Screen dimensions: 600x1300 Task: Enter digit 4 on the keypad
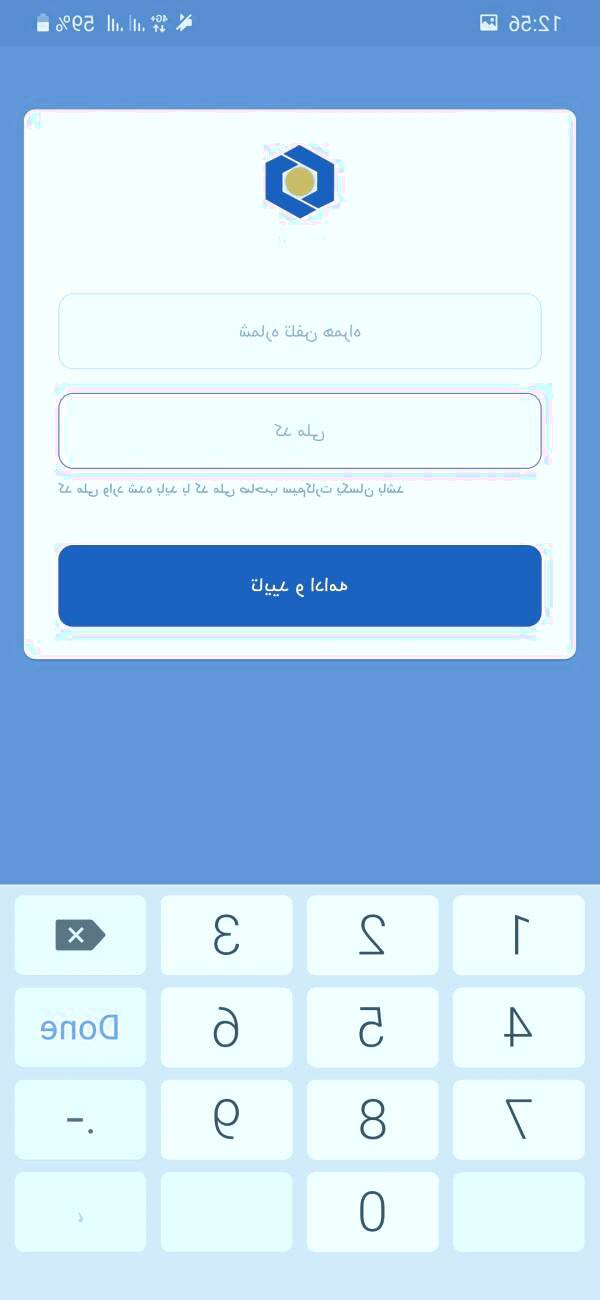[x=518, y=1027]
